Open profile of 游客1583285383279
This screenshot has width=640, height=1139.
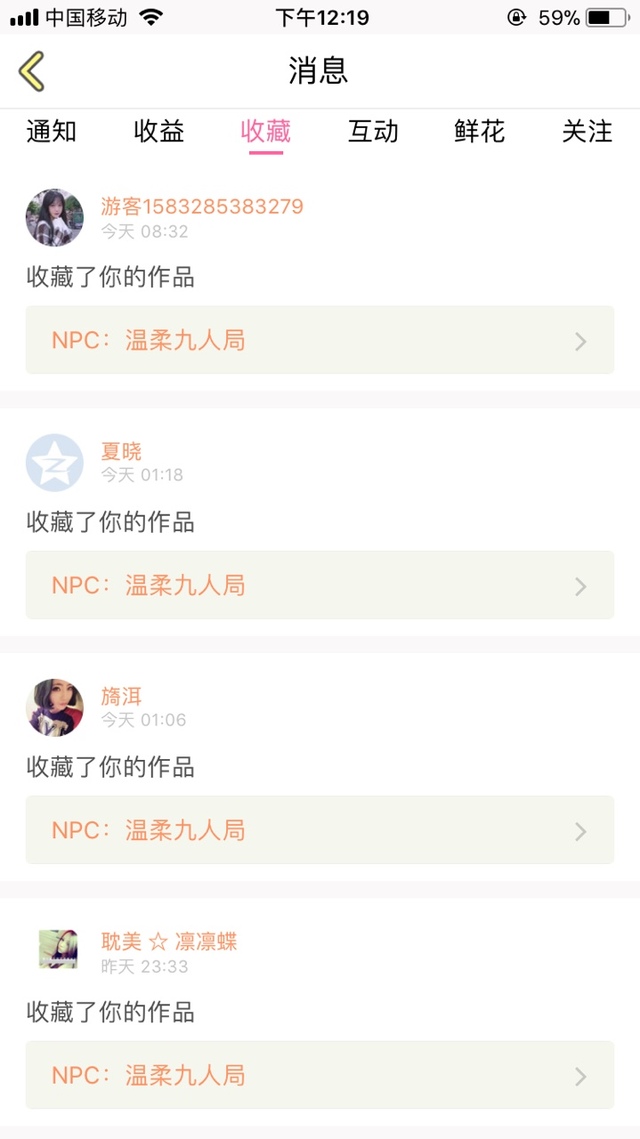tap(54, 217)
